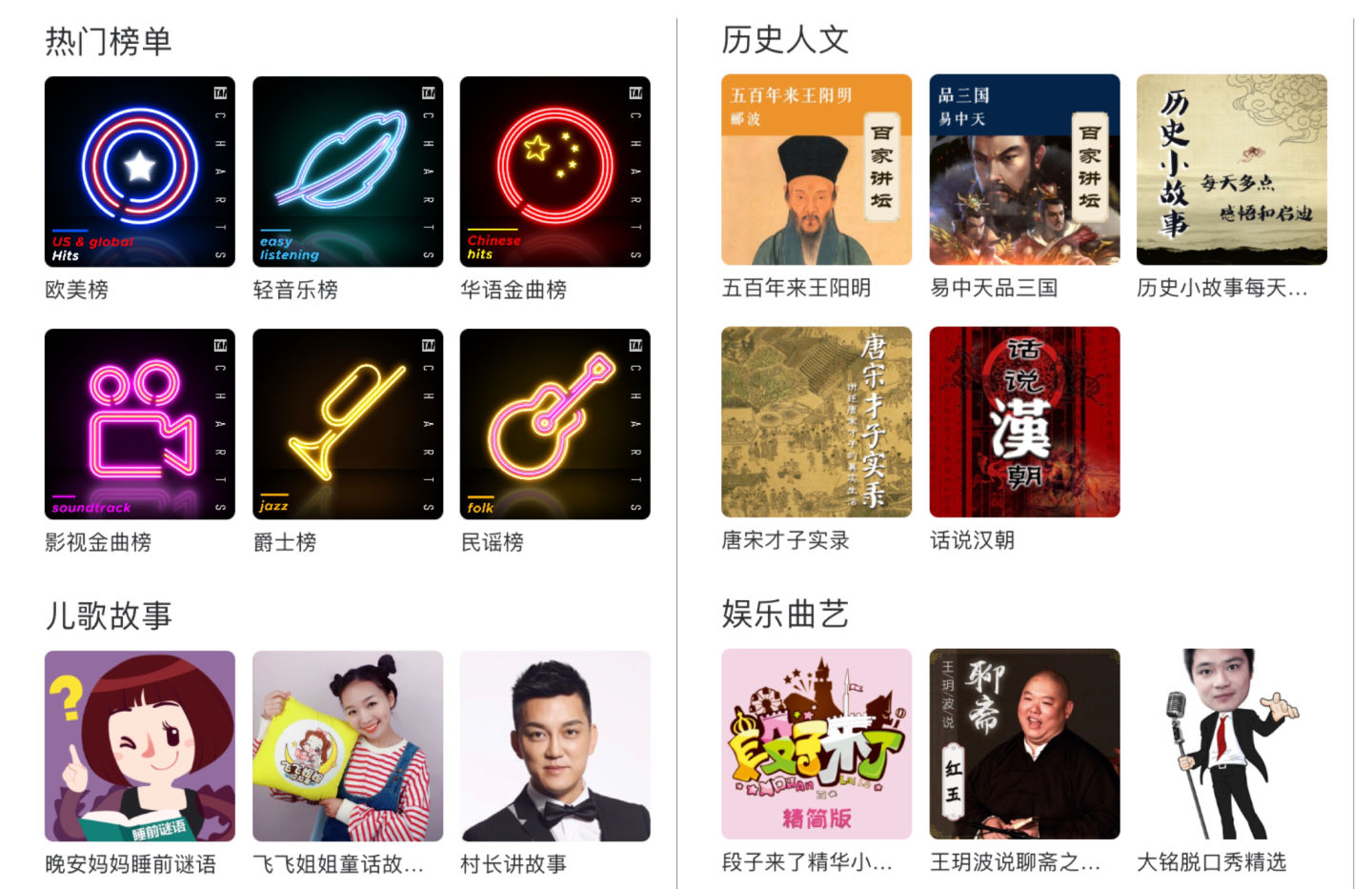
Task: Open the 爵士榜 jazz chart
Action: coord(348,424)
